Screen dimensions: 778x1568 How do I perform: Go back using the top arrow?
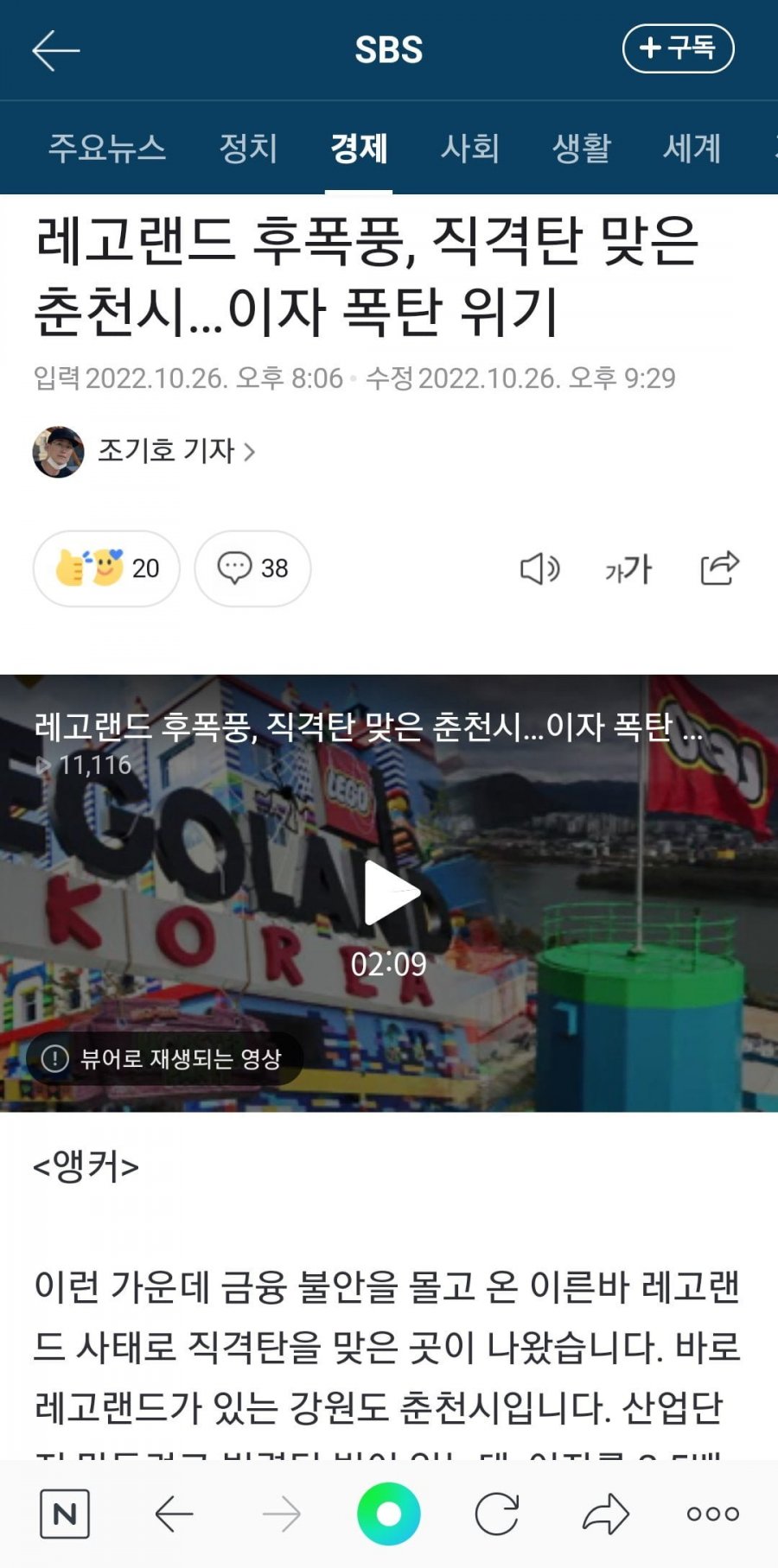coord(56,50)
